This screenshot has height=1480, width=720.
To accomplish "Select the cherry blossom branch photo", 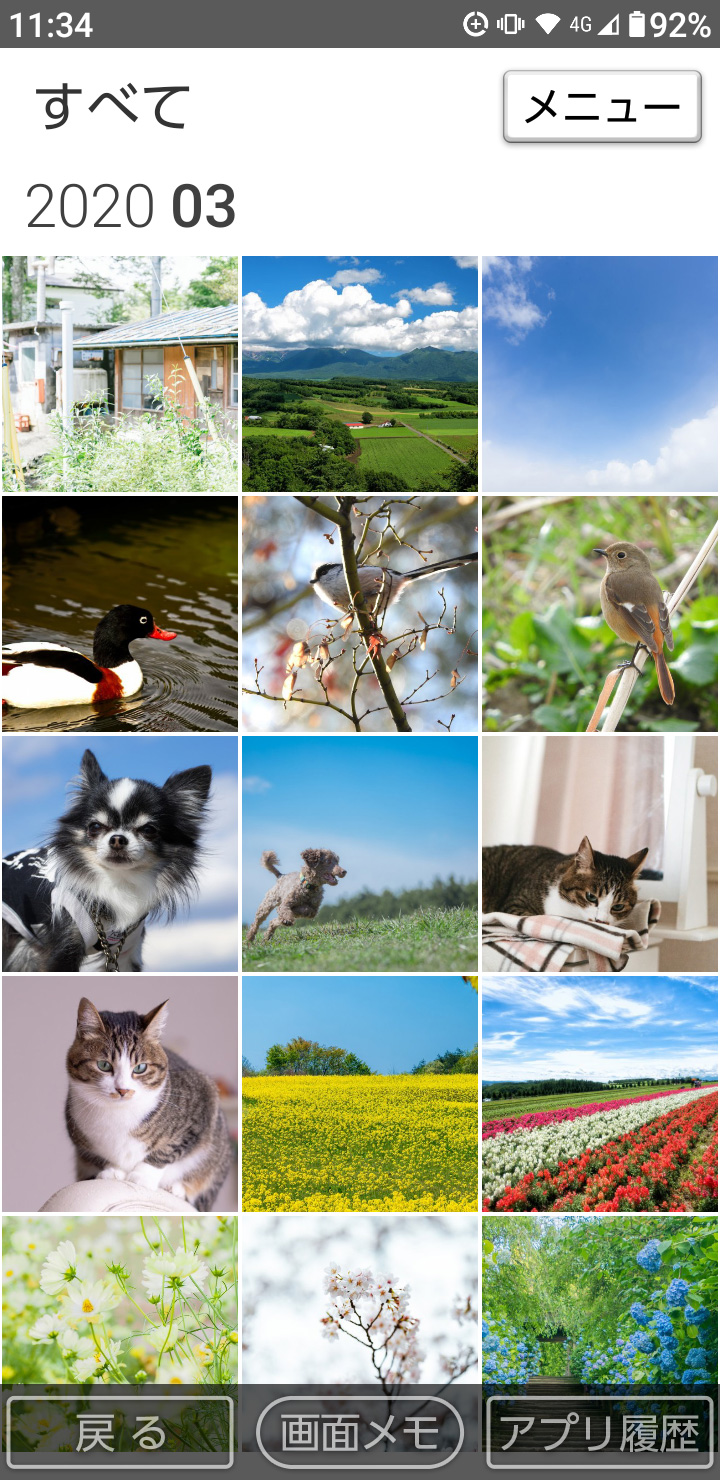I will point(360,1300).
